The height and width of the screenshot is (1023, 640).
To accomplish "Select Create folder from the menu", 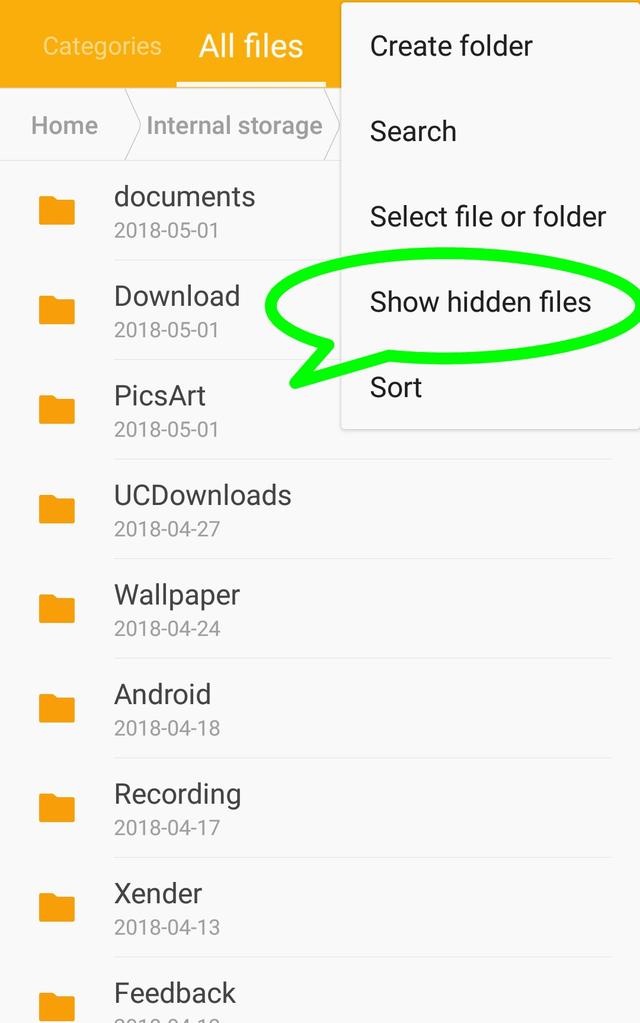I will coord(451,46).
